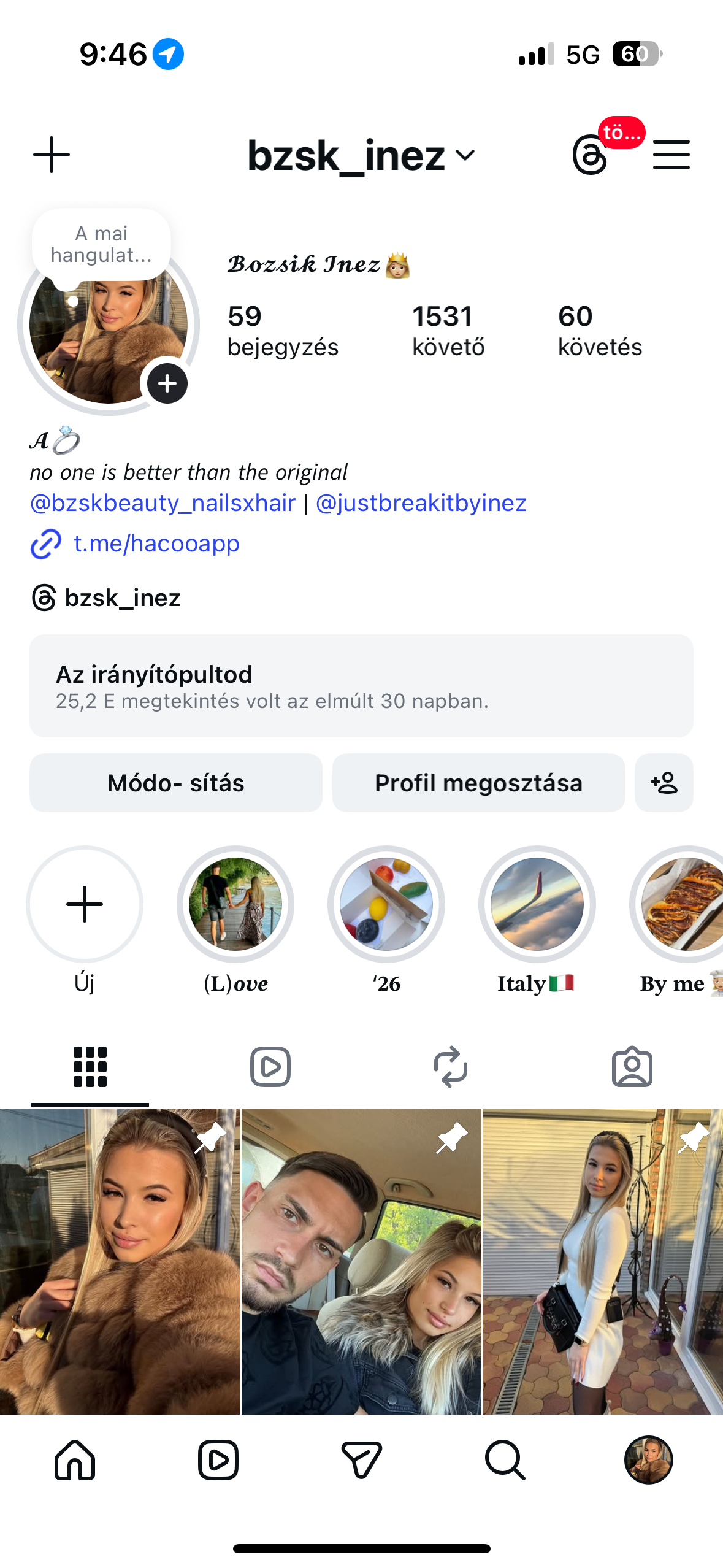Image resolution: width=723 pixels, height=1568 pixels.
Task: Open direct messages from bottom bar
Action: point(361,1460)
